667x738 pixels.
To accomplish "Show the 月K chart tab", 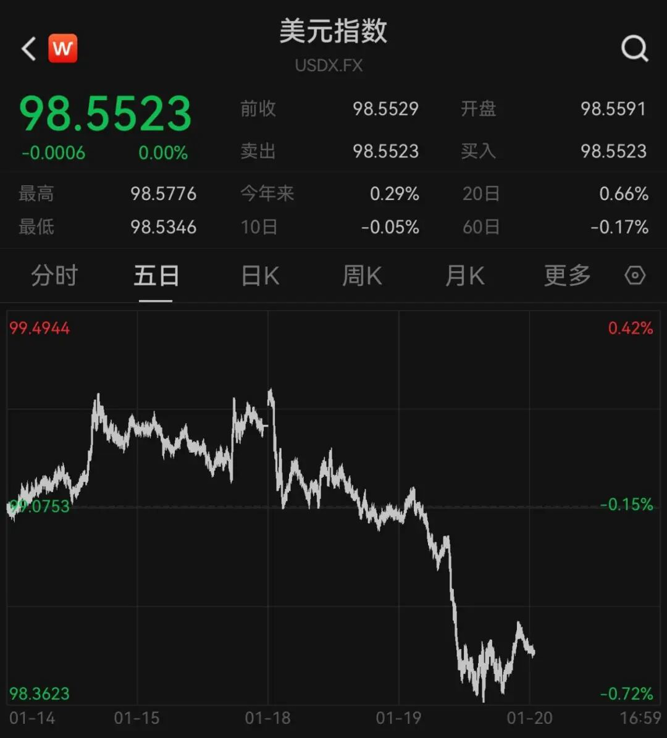I will pyautogui.click(x=464, y=276).
